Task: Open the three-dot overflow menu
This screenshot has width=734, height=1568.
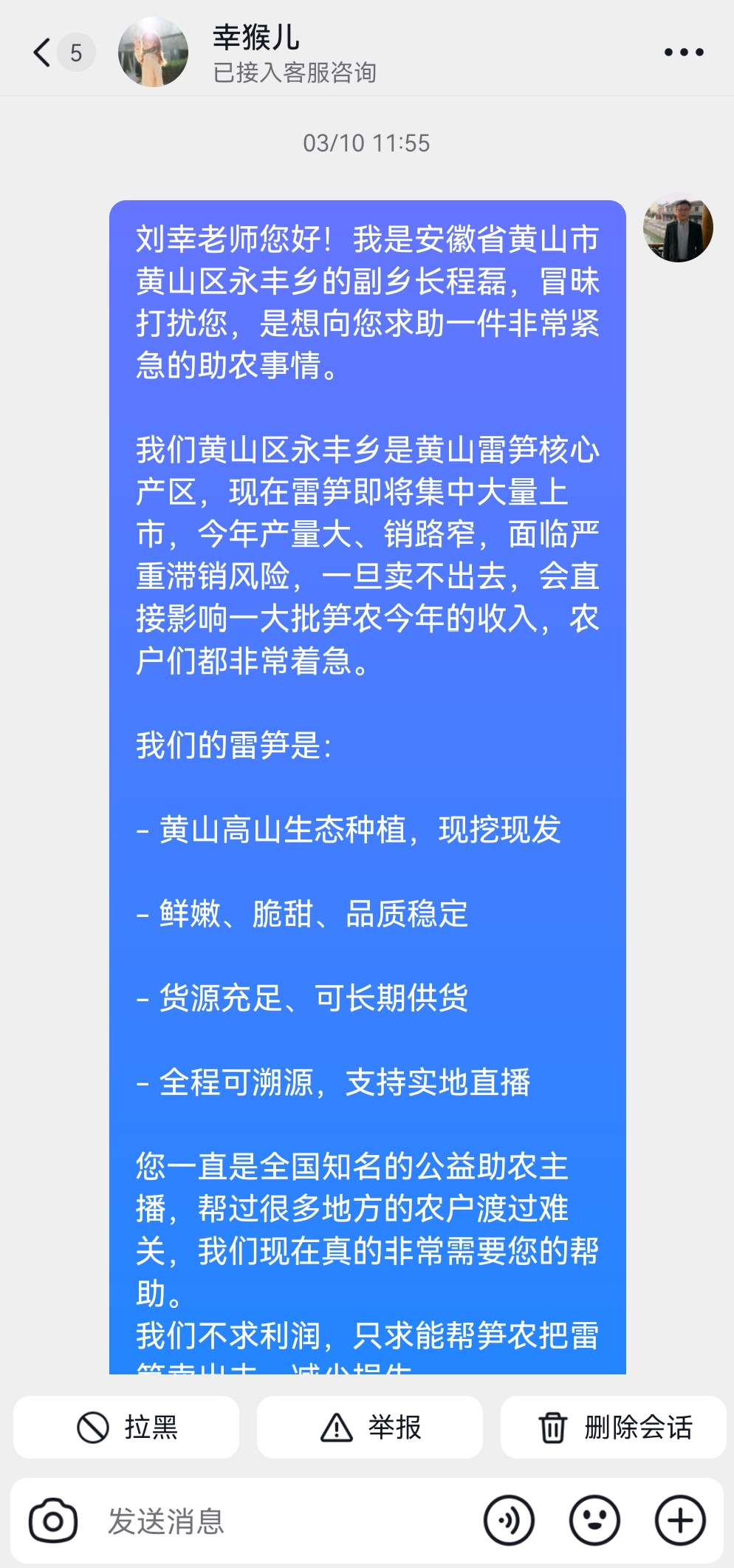Action: click(683, 52)
